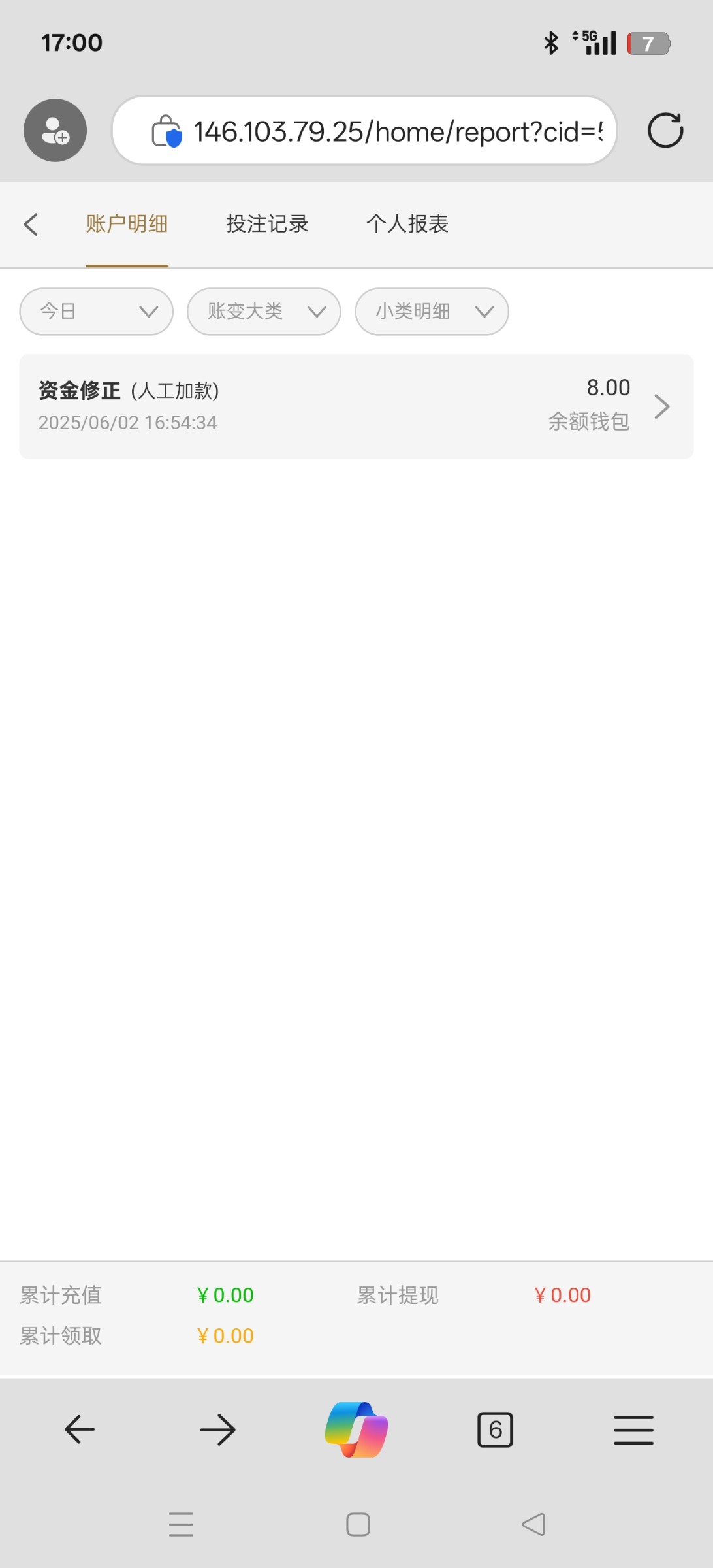
Task: Tap the browser forward arrow
Action: tap(217, 1429)
